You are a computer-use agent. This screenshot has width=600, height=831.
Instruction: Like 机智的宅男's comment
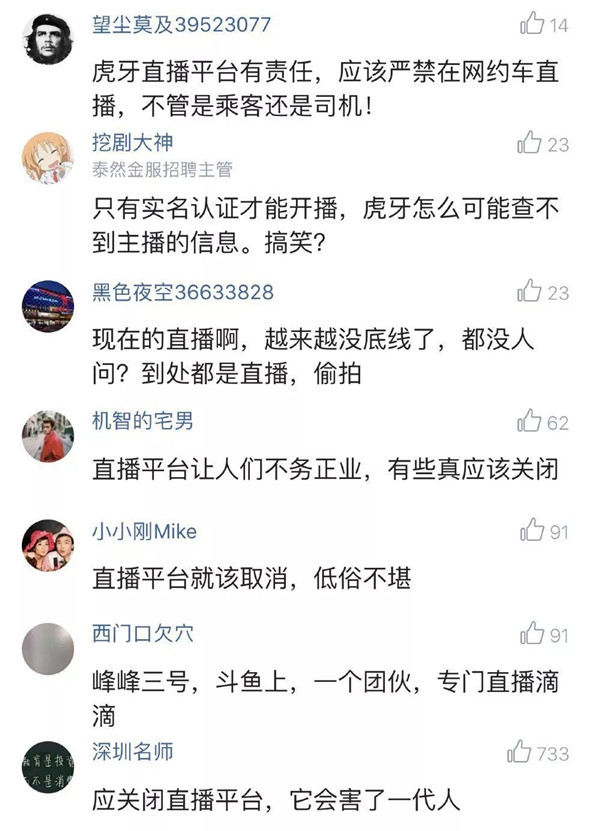click(x=529, y=421)
